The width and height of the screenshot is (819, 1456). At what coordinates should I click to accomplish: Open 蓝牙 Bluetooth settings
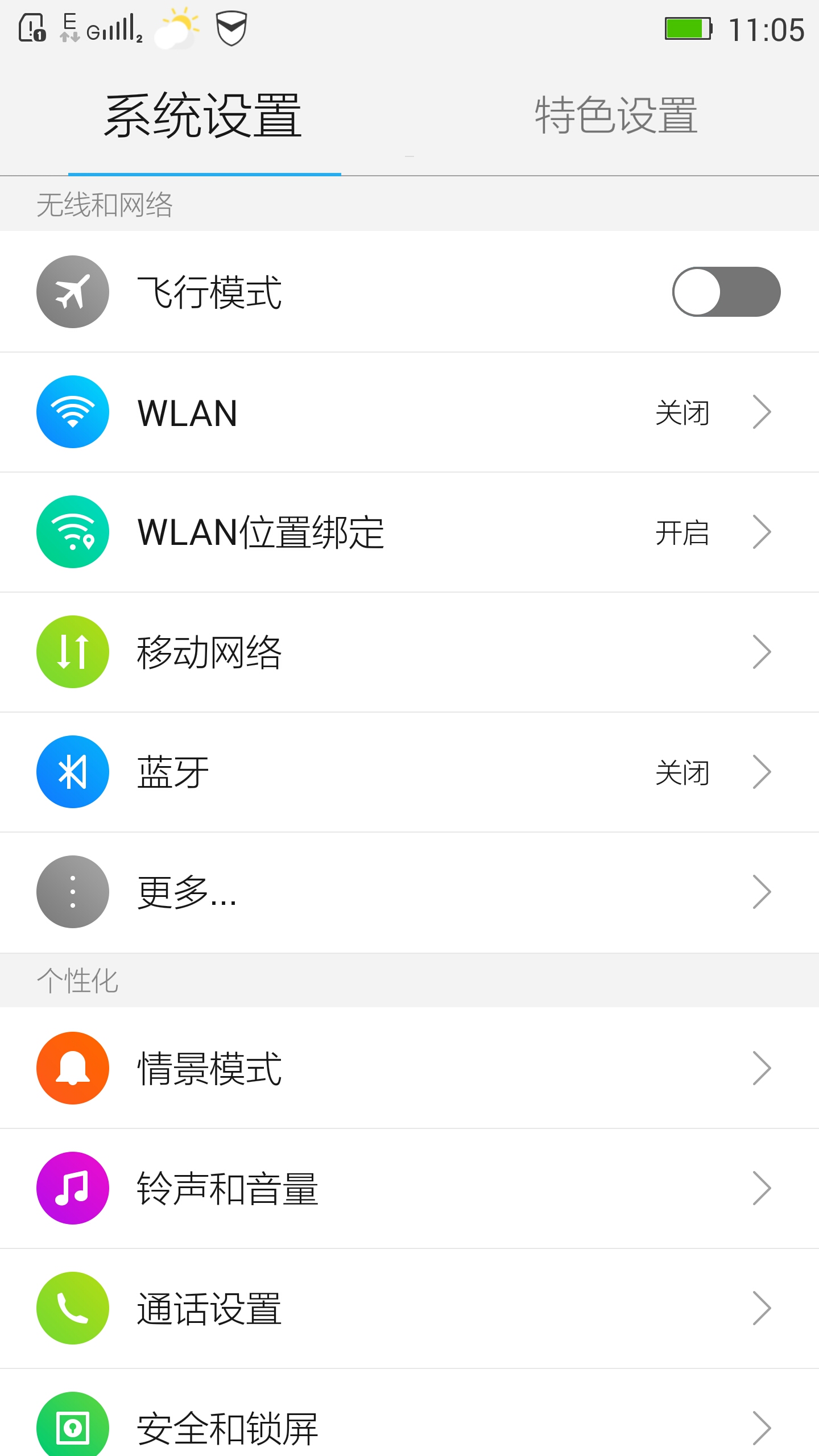(x=409, y=772)
